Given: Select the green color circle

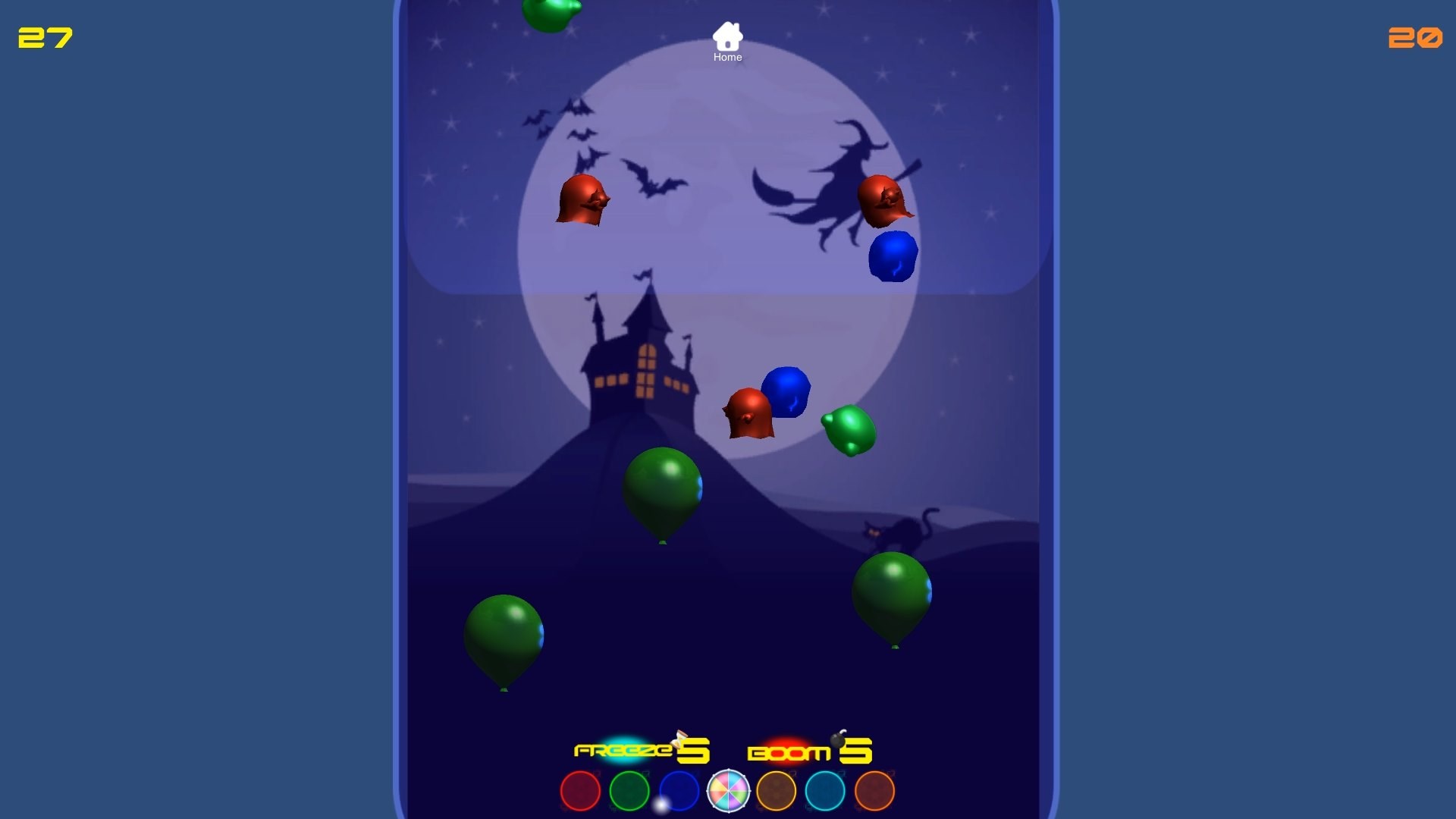Looking at the screenshot, I should [629, 791].
